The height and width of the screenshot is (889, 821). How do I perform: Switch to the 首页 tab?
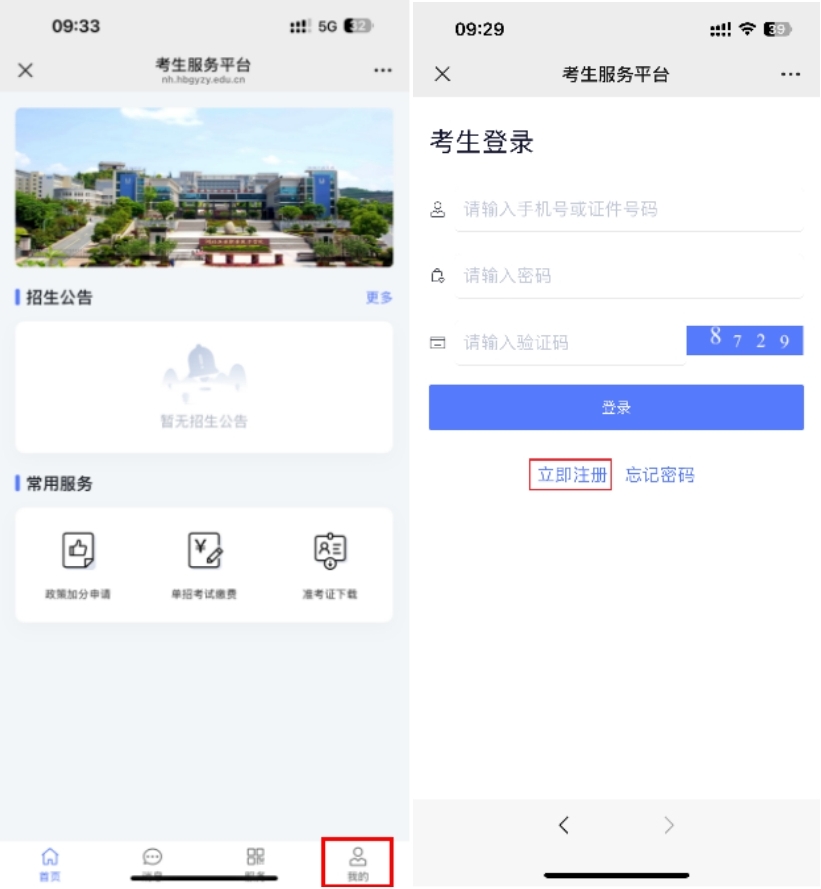click(x=50, y=864)
